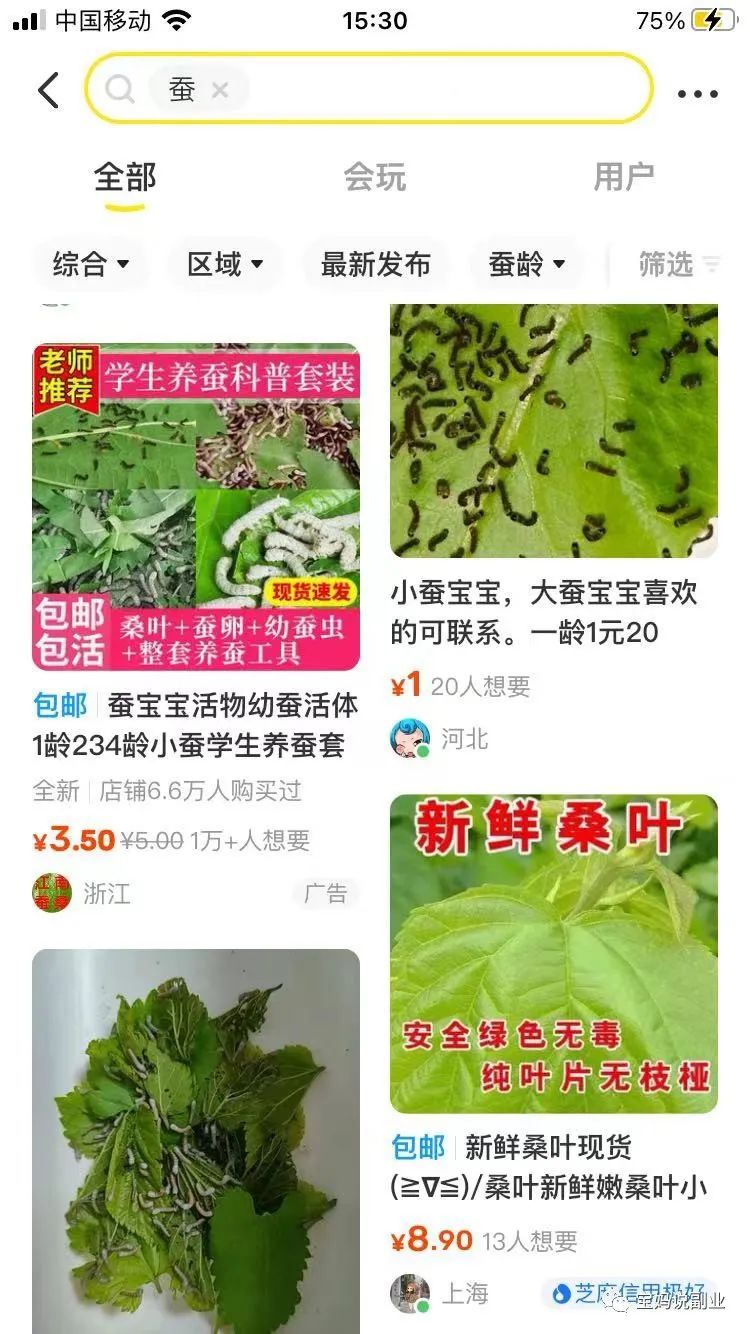Select the 最新发布 sorting option
This screenshot has height=1334, width=750.
[376, 264]
